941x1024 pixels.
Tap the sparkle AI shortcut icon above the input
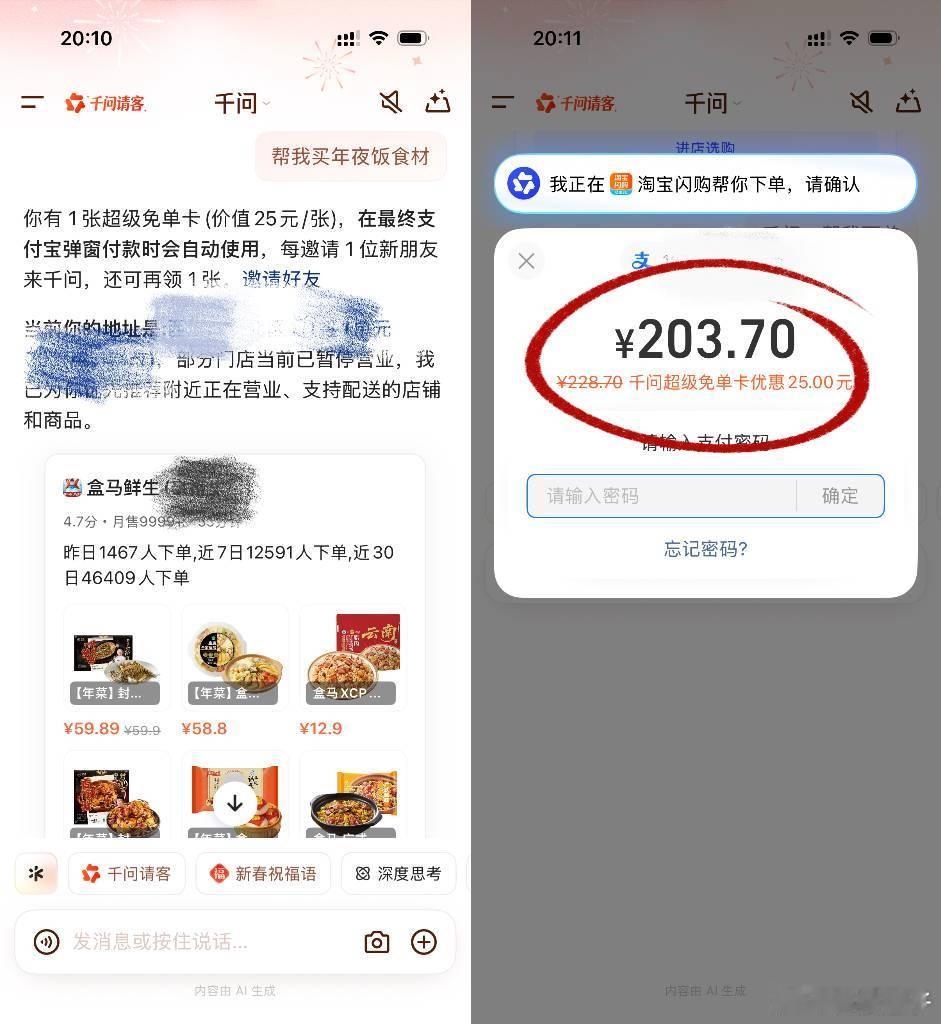(x=36, y=873)
